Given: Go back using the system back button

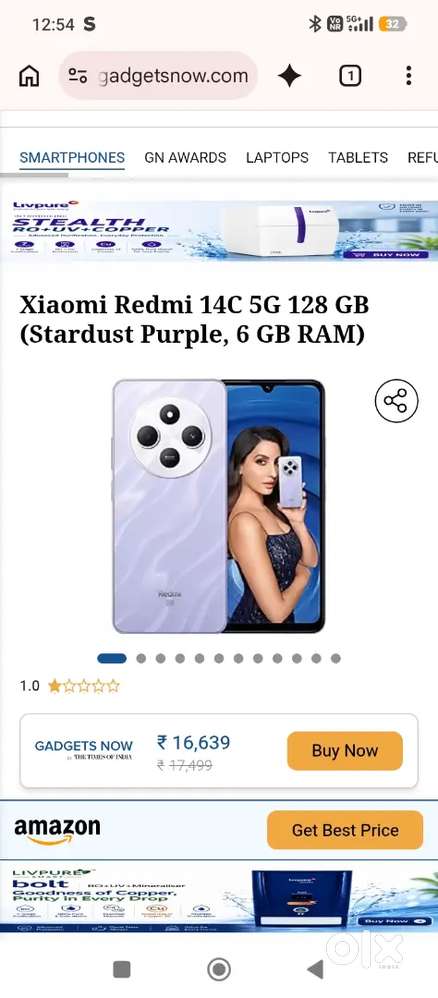Looking at the screenshot, I should tap(315, 969).
